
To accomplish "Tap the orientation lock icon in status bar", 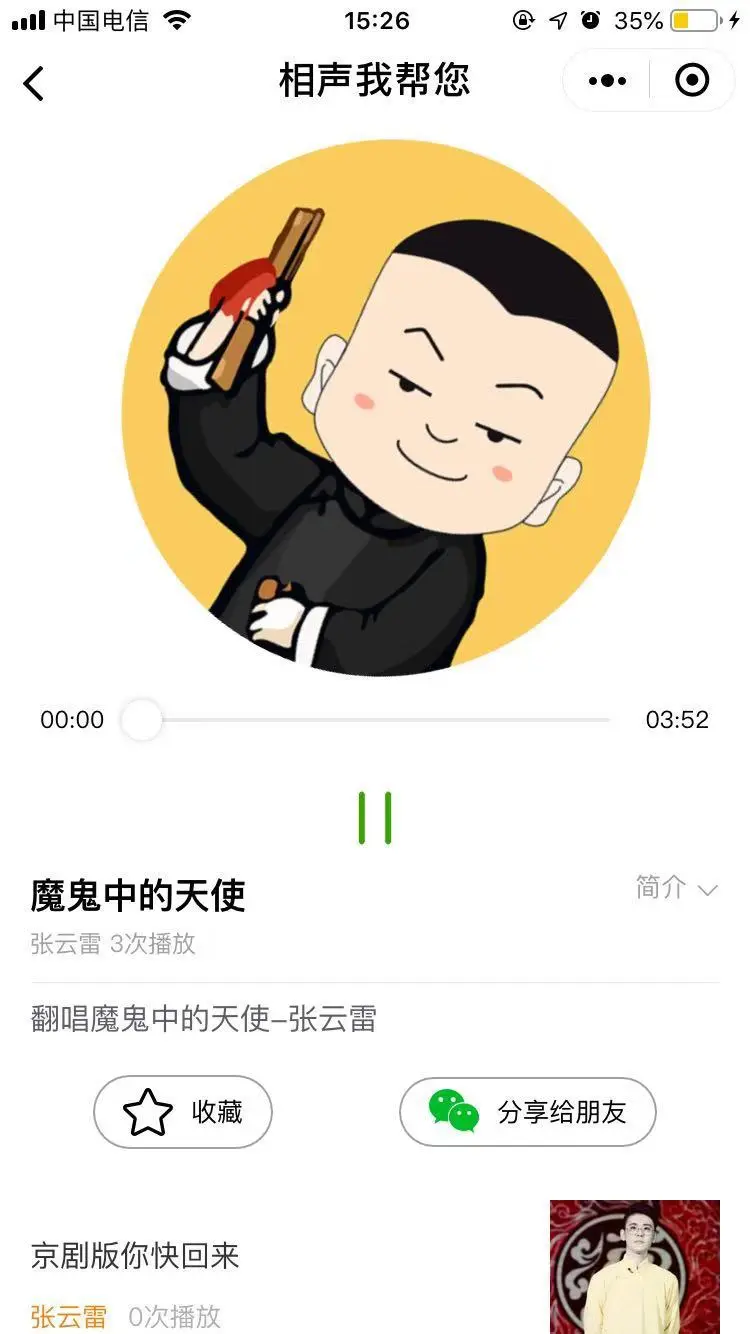I will pyautogui.click(x=524, y=18).
